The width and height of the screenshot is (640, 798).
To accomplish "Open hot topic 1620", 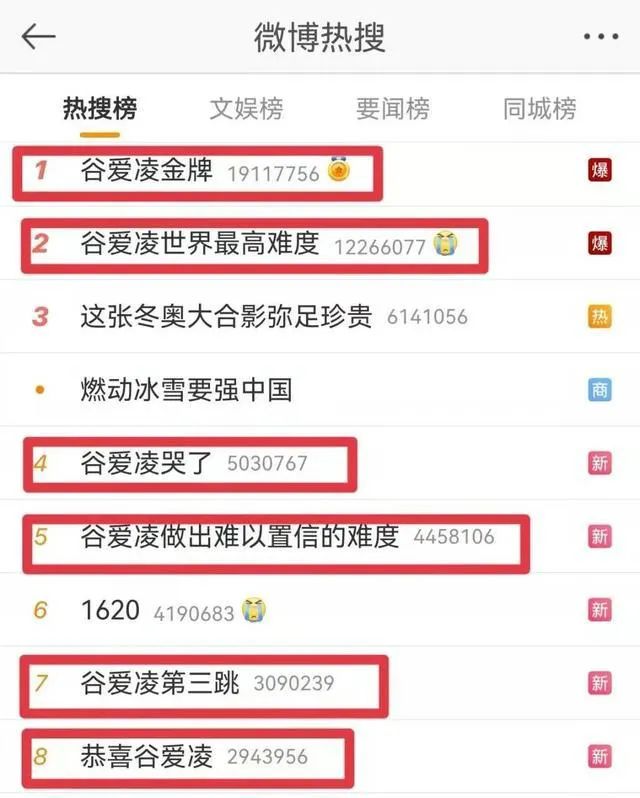I will [x=110, y=610].
